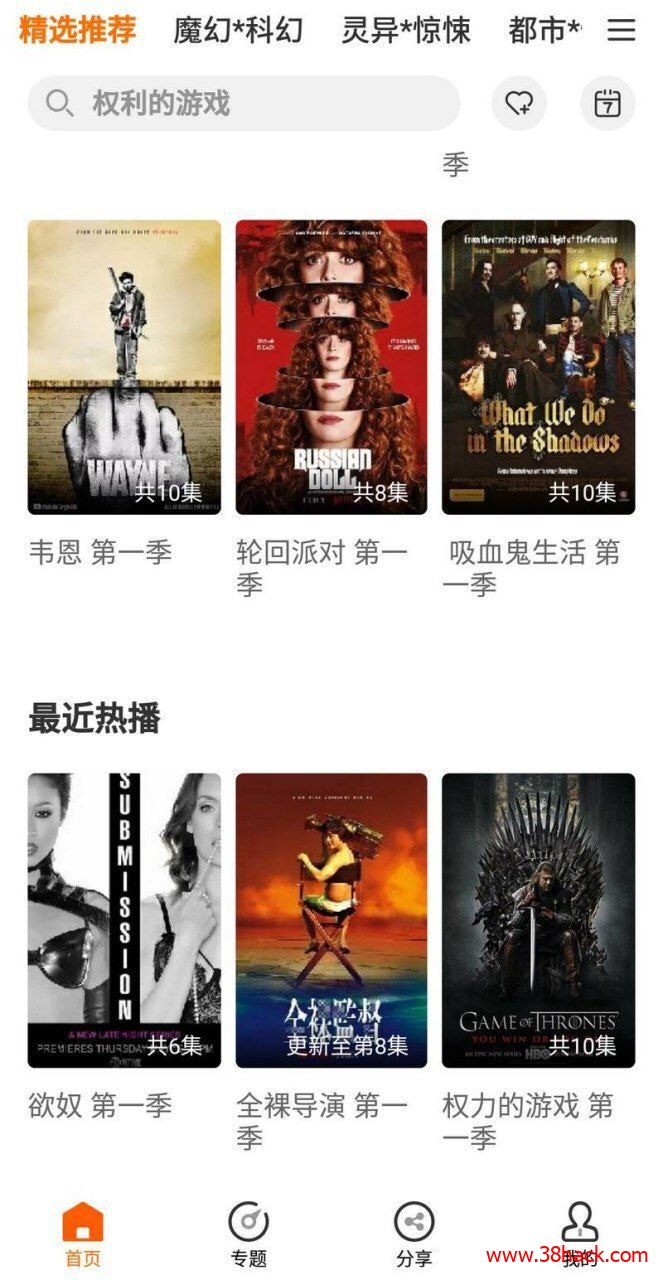Go to the 首页 home tab
Screen dimensions: 663x1280
click(x=83, y=1235)
